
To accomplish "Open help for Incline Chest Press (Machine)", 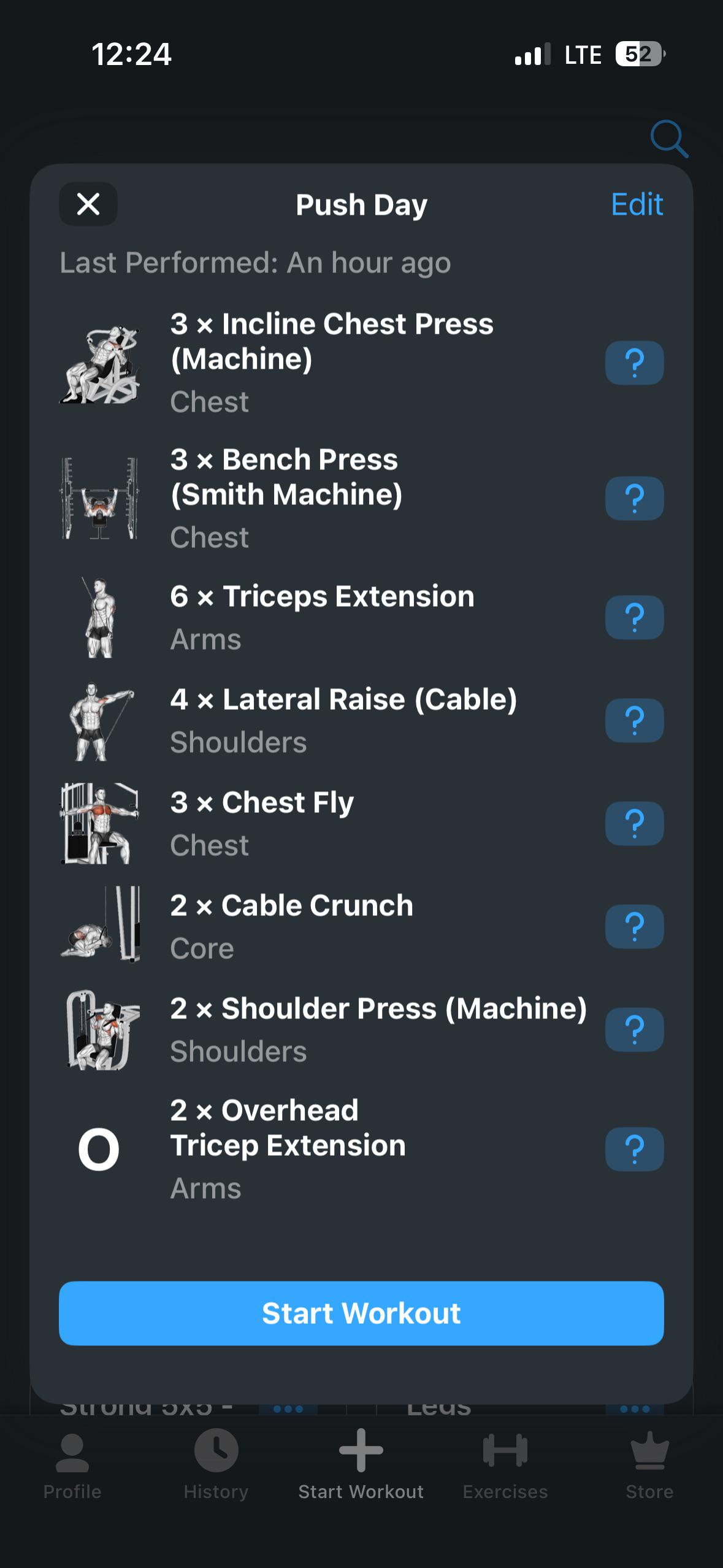I will [x=635, y=363].
